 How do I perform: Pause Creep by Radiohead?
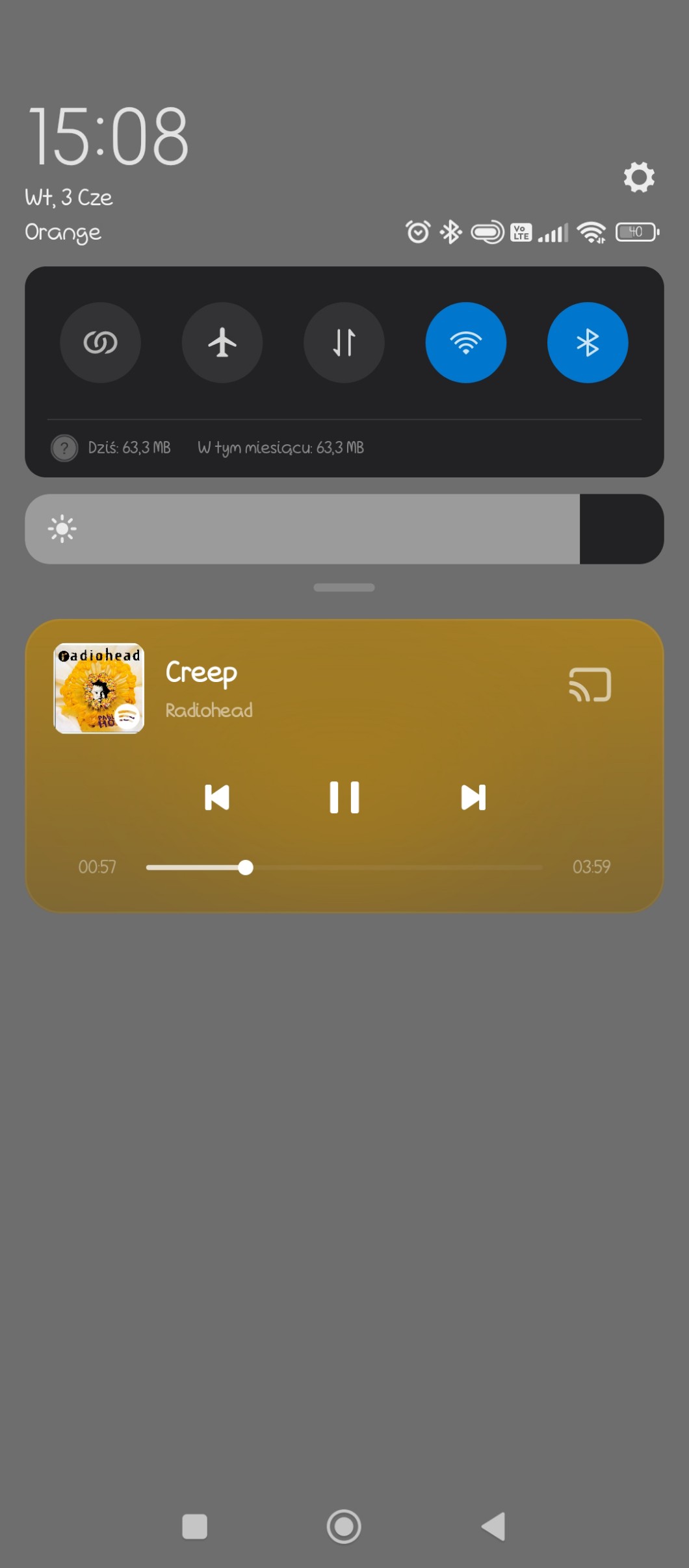pos(344,797)
